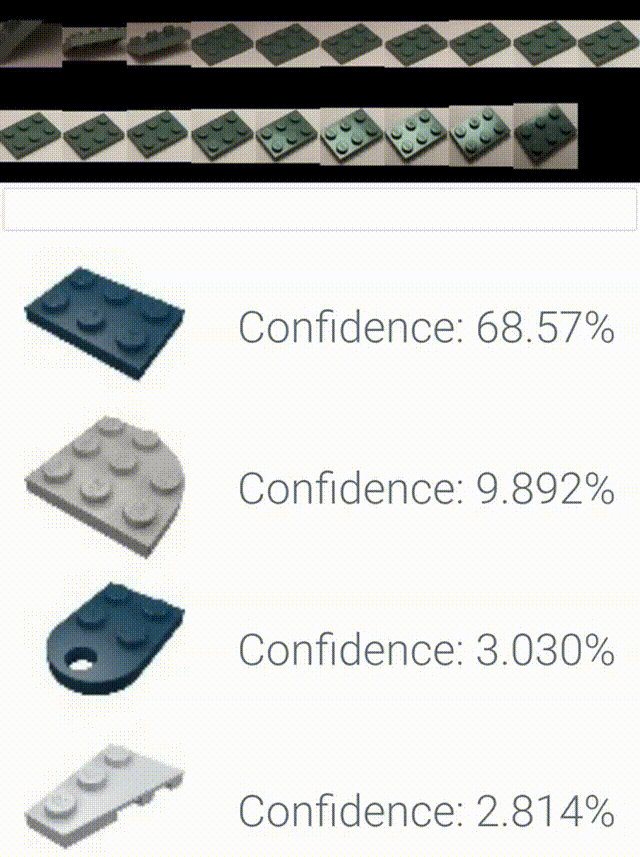Tap the empty text field below the photo strip

tap(320, 209)
